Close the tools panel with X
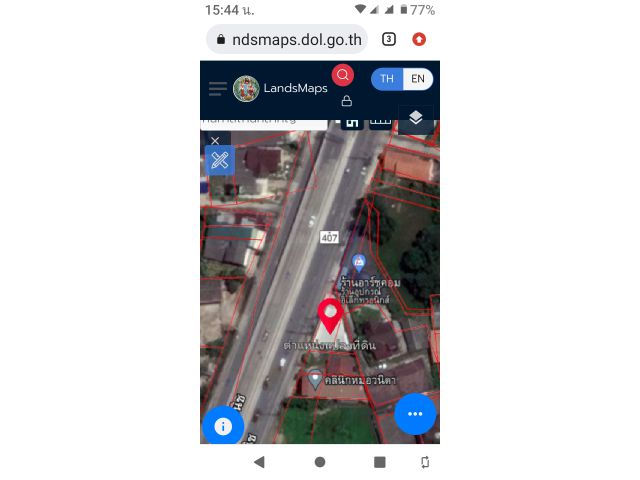The width and height of the screenshot is (640, 480). 214,140
